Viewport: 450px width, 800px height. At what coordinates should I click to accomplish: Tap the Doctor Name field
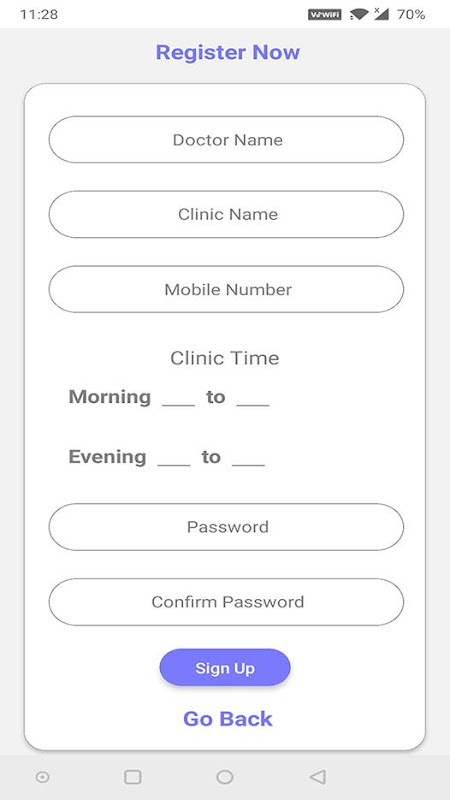point(226,139)
